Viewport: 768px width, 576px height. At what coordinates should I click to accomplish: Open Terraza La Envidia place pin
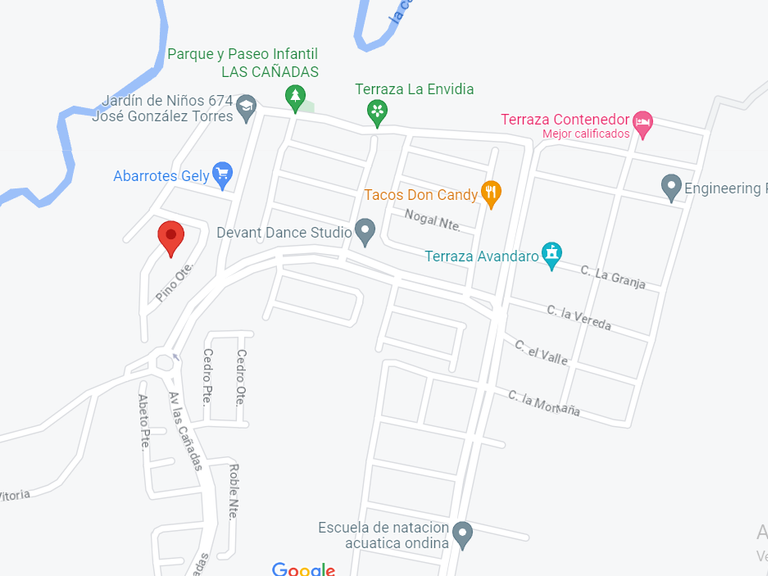377,114
